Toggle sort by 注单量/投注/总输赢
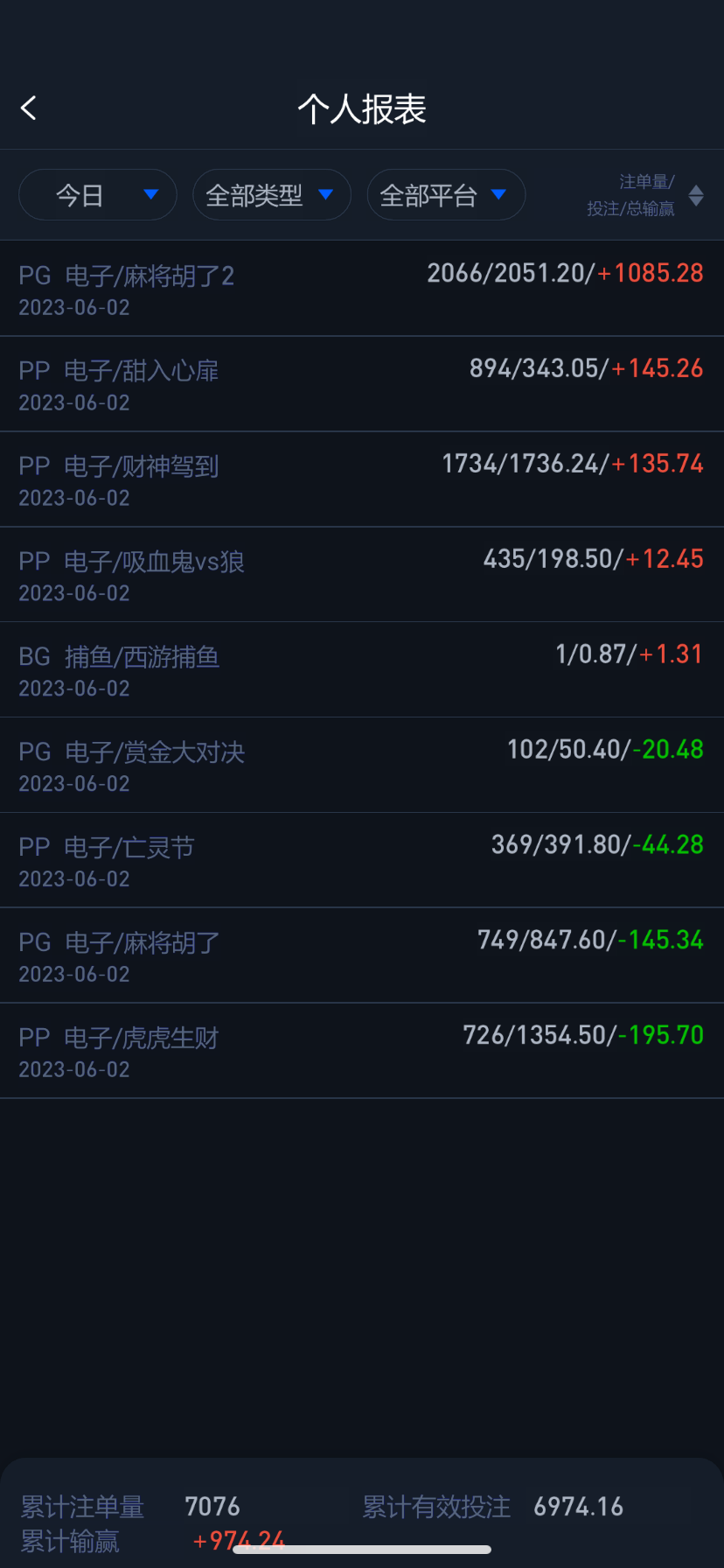 [x=695, y=195]
